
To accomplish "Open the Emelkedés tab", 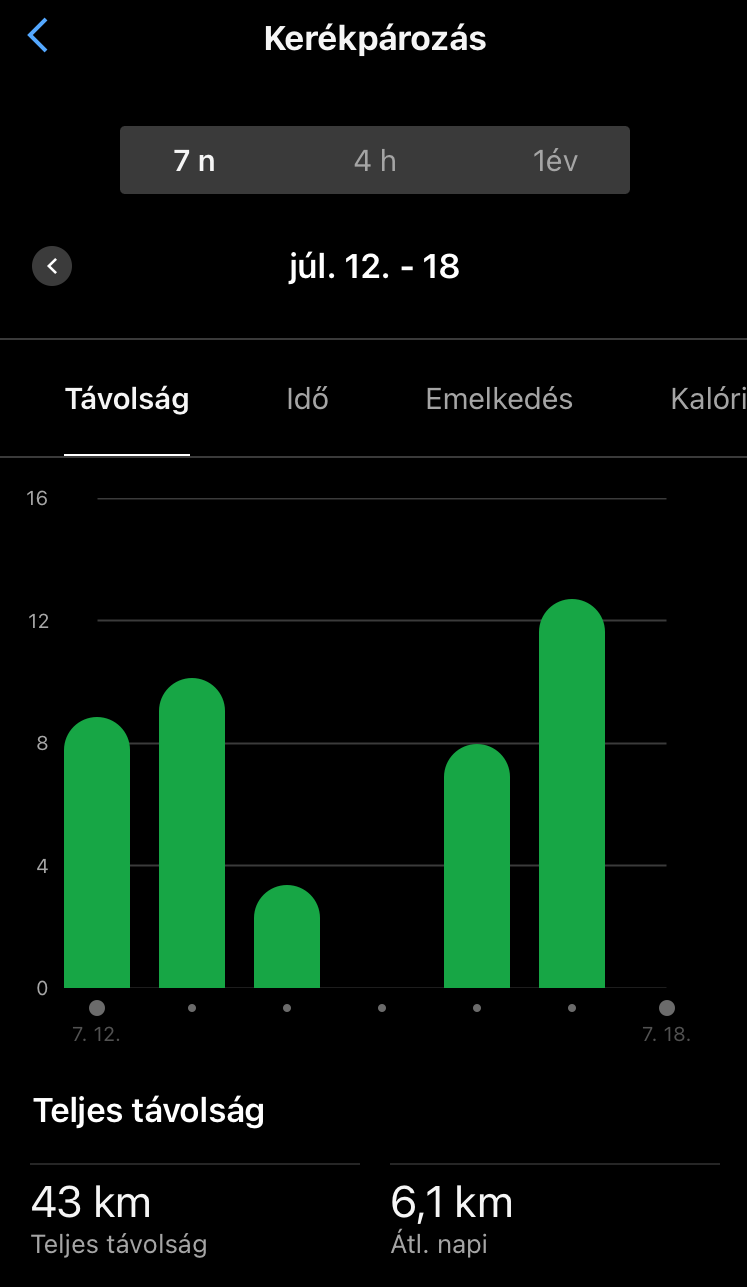I will tap(499, 399).
